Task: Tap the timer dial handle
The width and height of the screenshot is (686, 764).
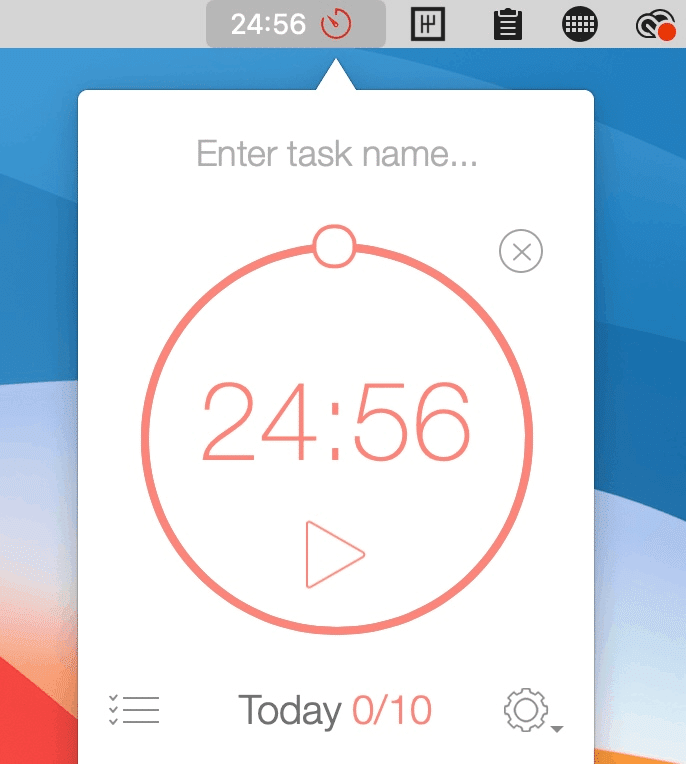Action: tap(334, 246)
